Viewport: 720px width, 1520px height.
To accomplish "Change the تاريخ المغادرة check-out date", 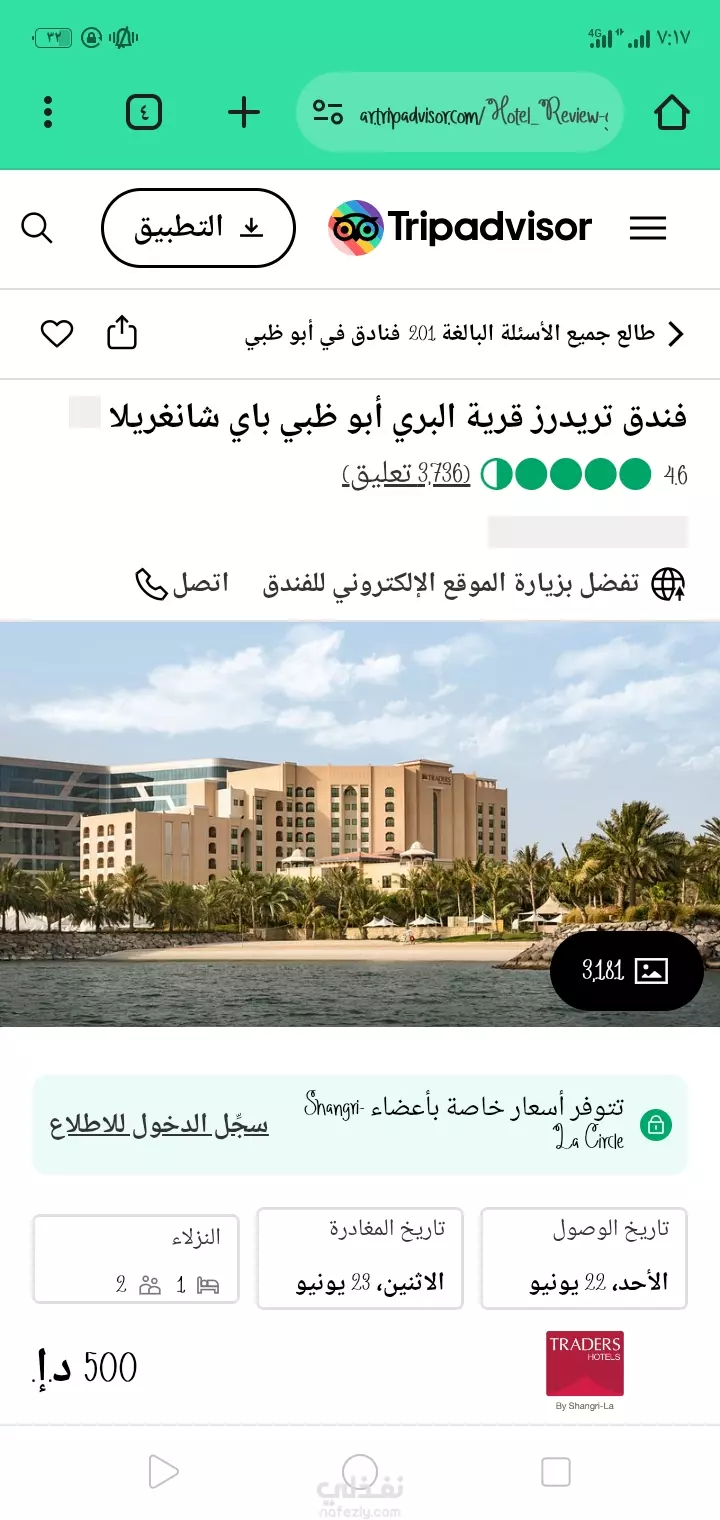I will pos(360,1258).
